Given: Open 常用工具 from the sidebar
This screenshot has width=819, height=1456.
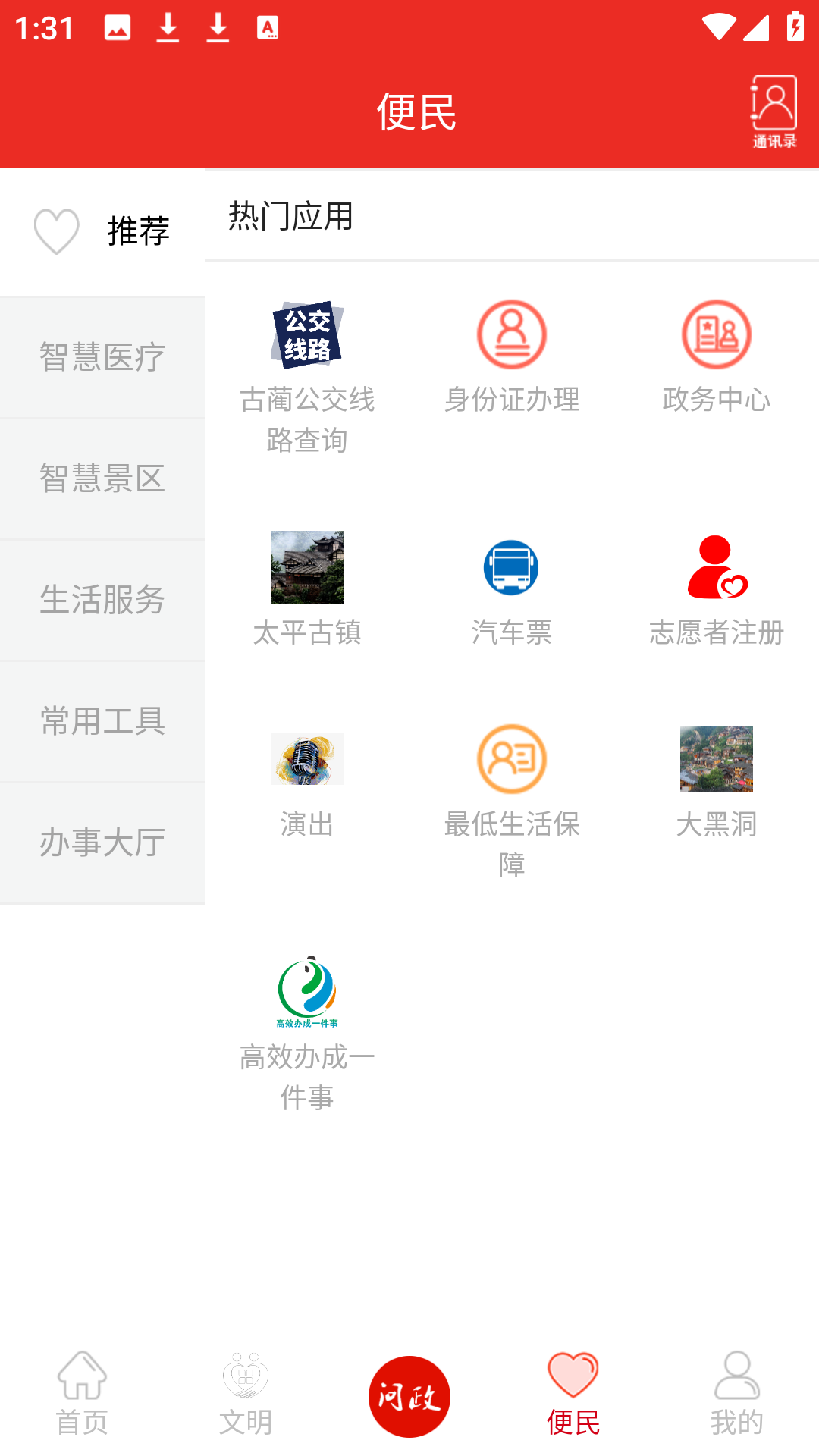Looking at the screenshot, I should pyautogui.click(x=102, y=720).
